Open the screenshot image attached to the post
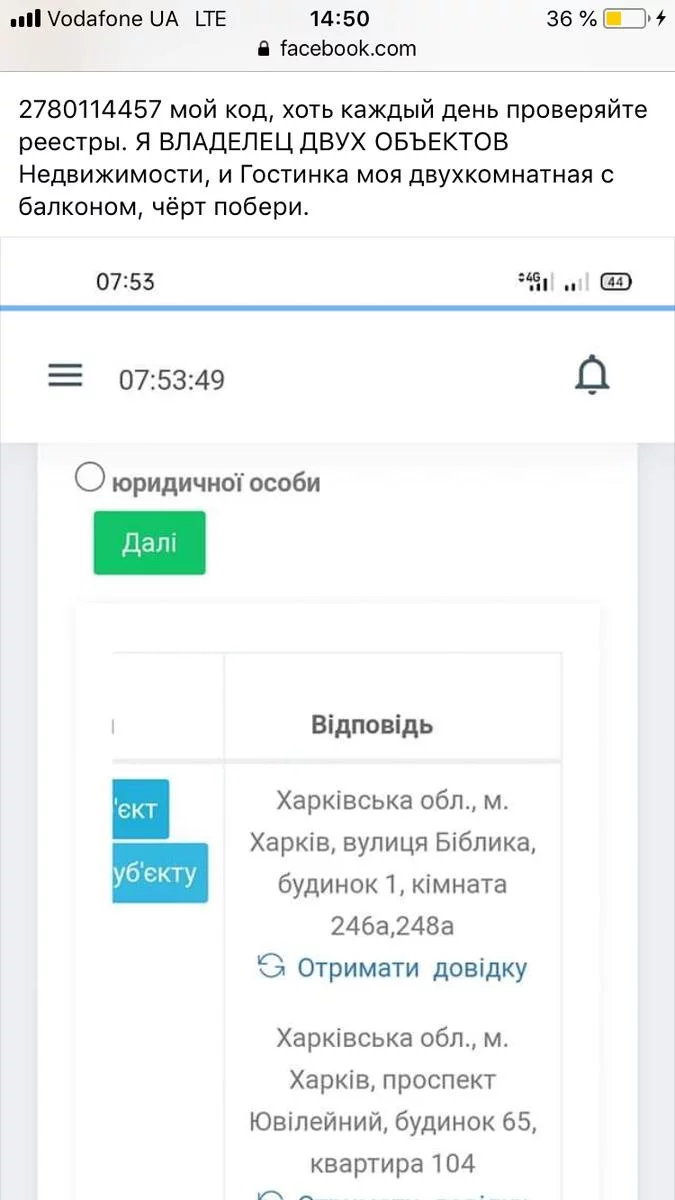Image resolution: width=675 pixels, height=1200 pixels. pos(337,720)
